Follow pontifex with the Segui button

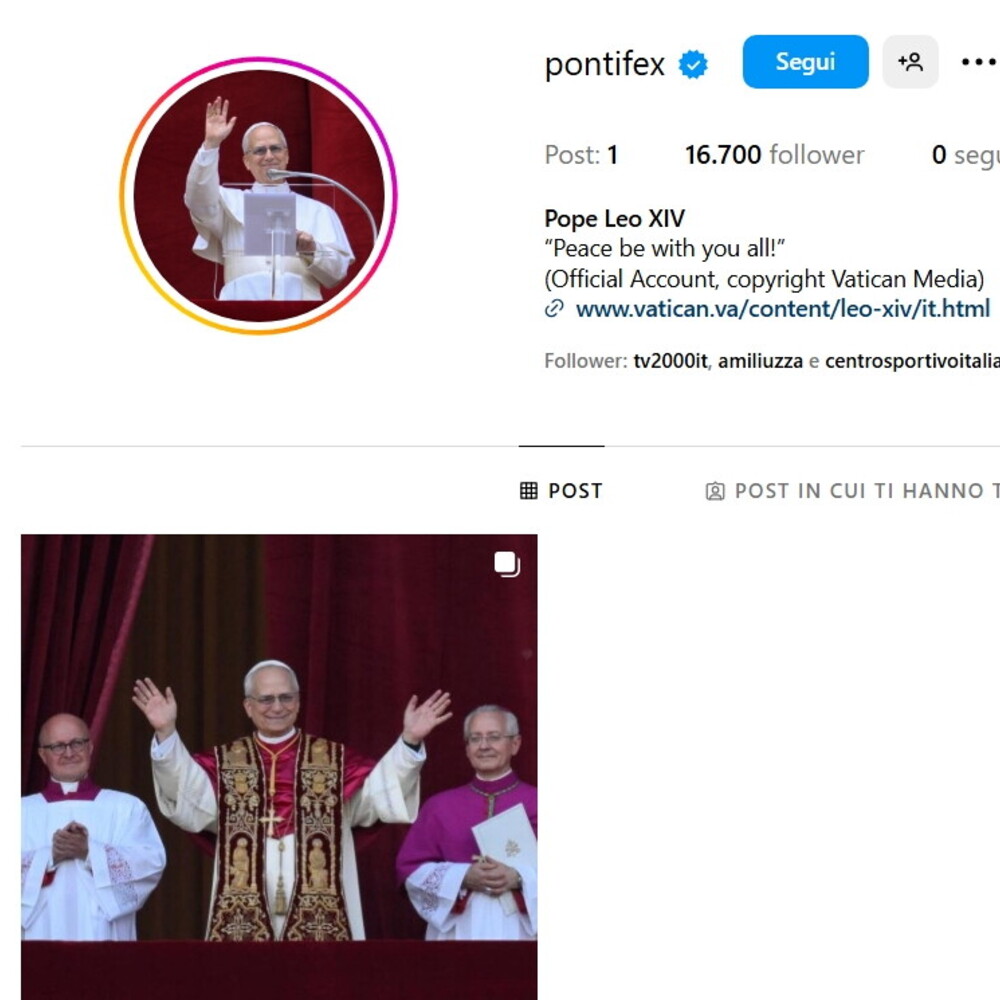point(805,62)
